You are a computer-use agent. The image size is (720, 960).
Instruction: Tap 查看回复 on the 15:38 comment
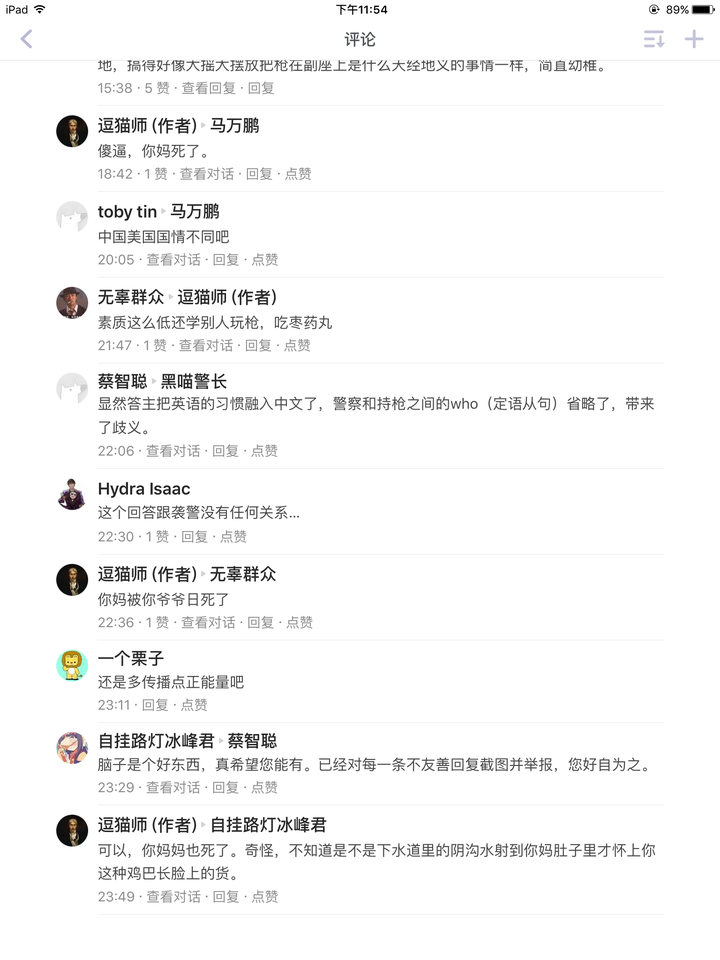click(x=209, y=88)
